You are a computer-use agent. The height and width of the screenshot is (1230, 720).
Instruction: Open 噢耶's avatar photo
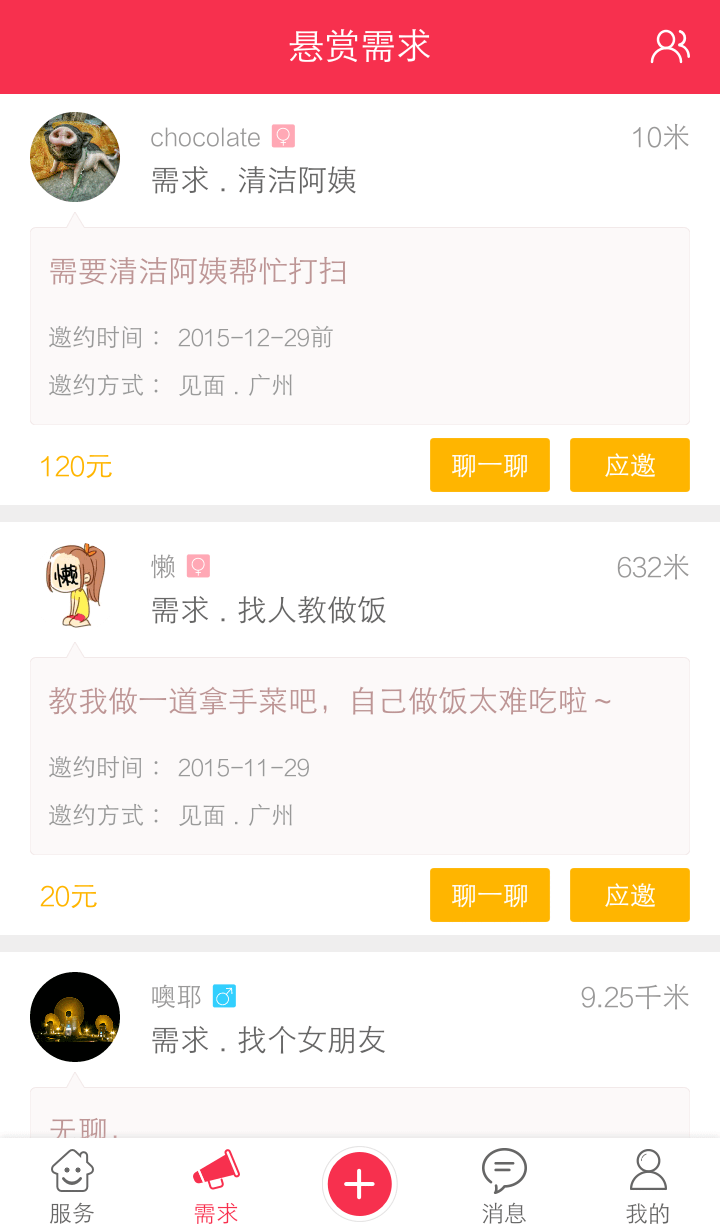click(x=74, y=1016)
